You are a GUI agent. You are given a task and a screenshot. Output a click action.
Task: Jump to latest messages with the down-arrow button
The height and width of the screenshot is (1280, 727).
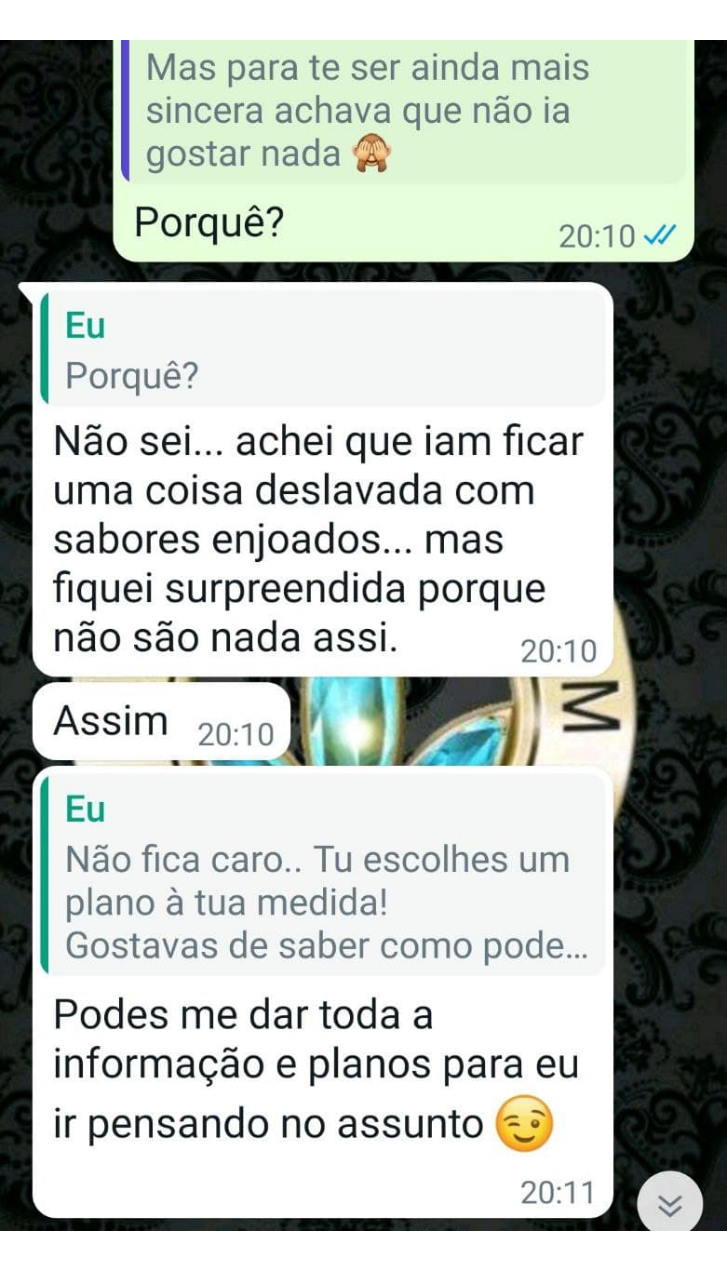coord(668,1205)
